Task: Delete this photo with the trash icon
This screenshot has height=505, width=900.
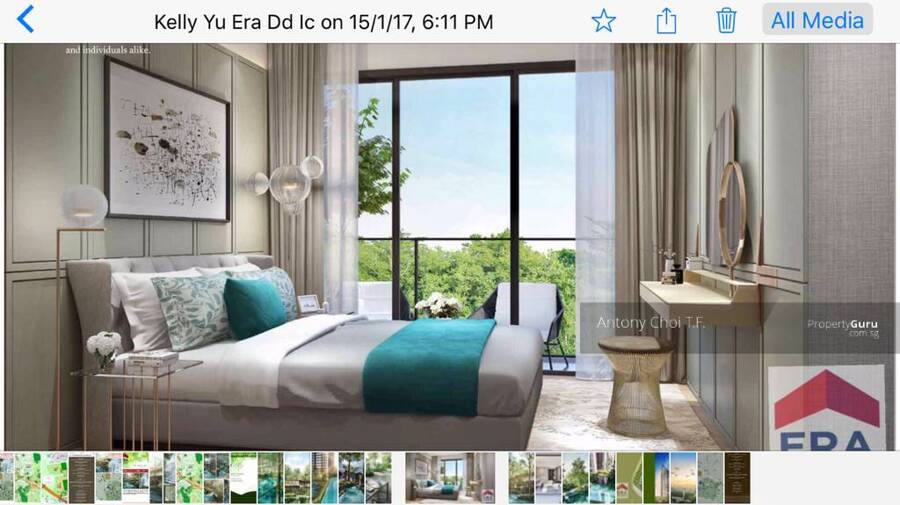Action: tap(727, 21)
